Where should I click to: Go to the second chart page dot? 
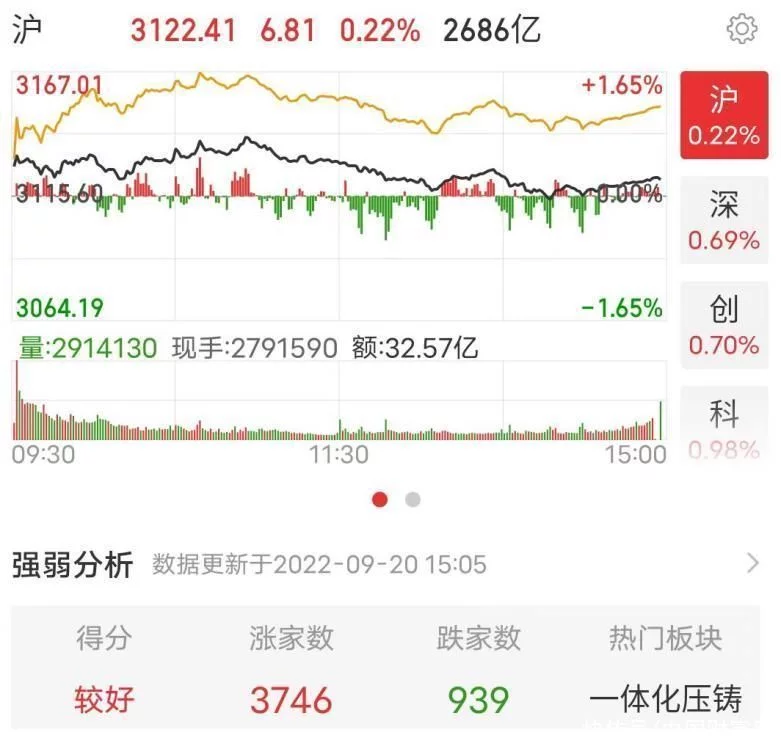tap(413, 500)
